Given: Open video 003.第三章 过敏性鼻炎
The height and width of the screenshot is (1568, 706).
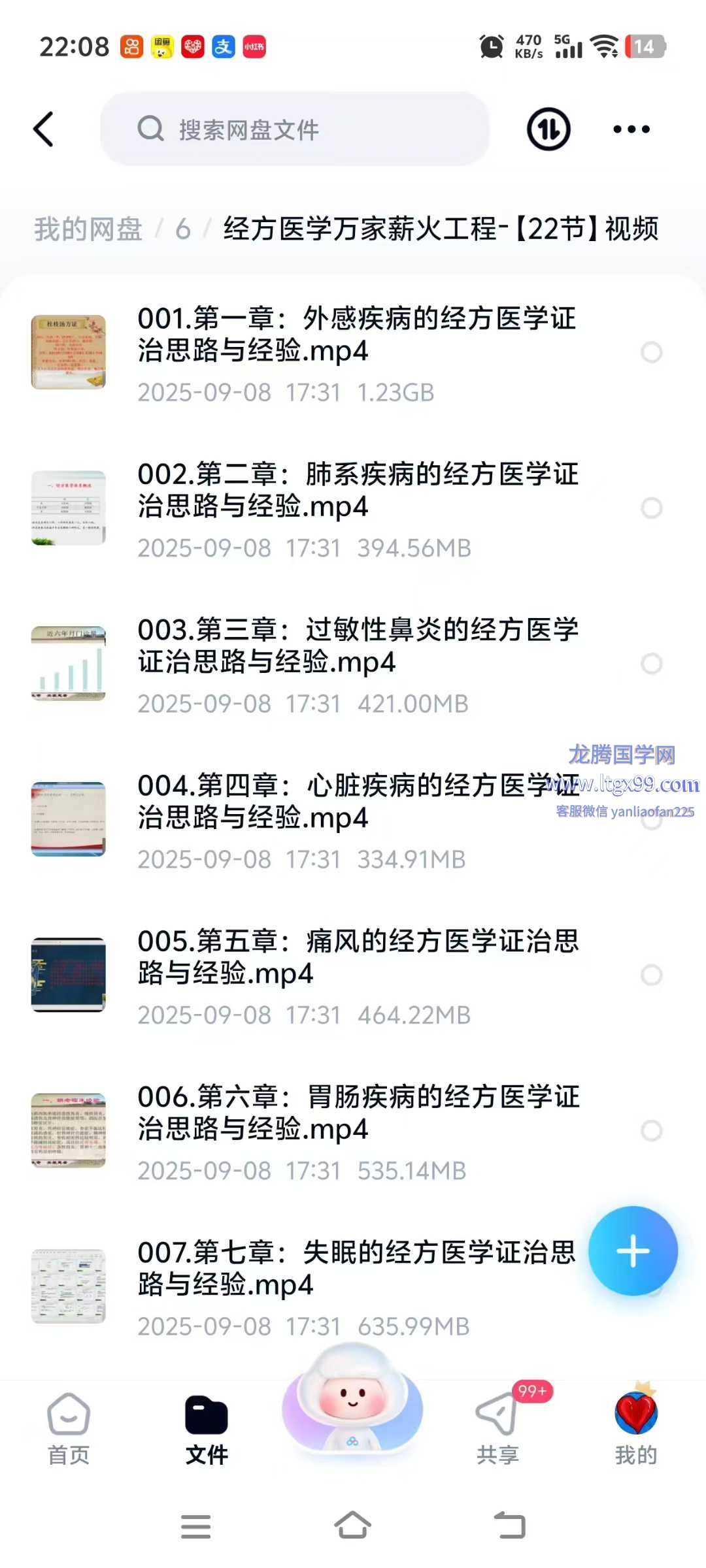Looking at the screenshot, I should (x=356, y=646).
